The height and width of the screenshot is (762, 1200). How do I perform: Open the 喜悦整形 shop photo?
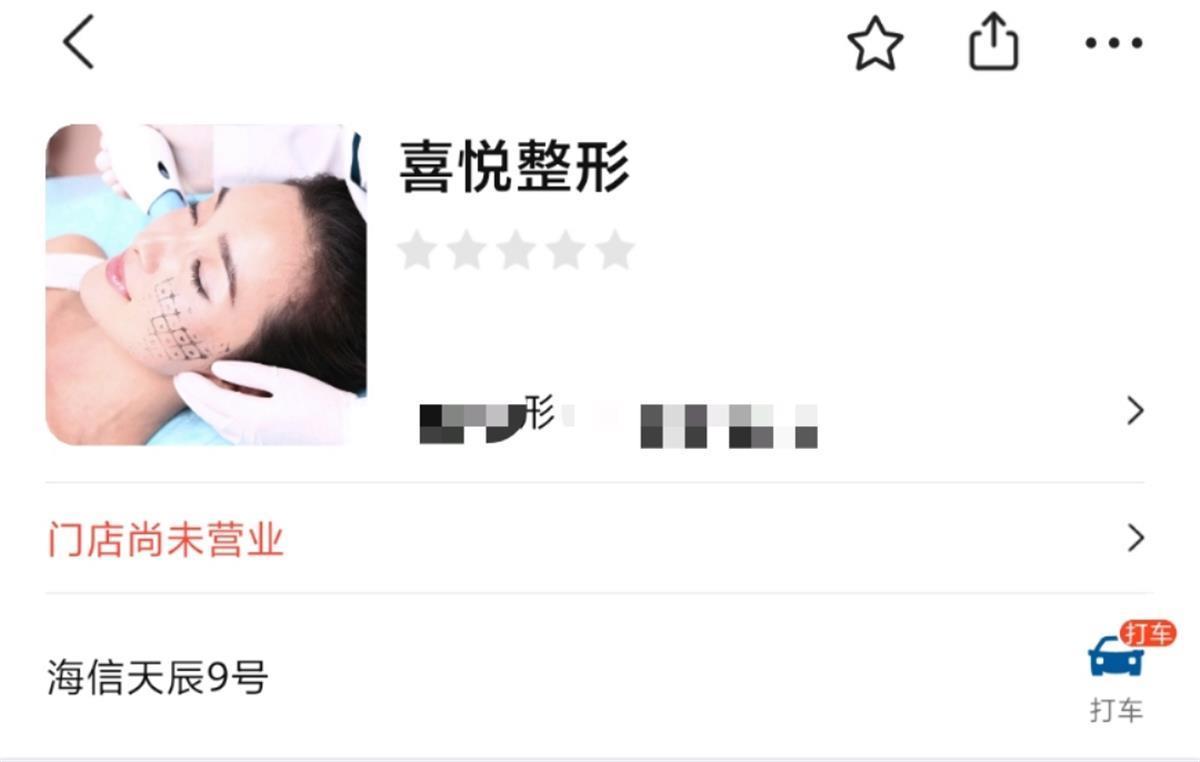(x=206, y=285)
